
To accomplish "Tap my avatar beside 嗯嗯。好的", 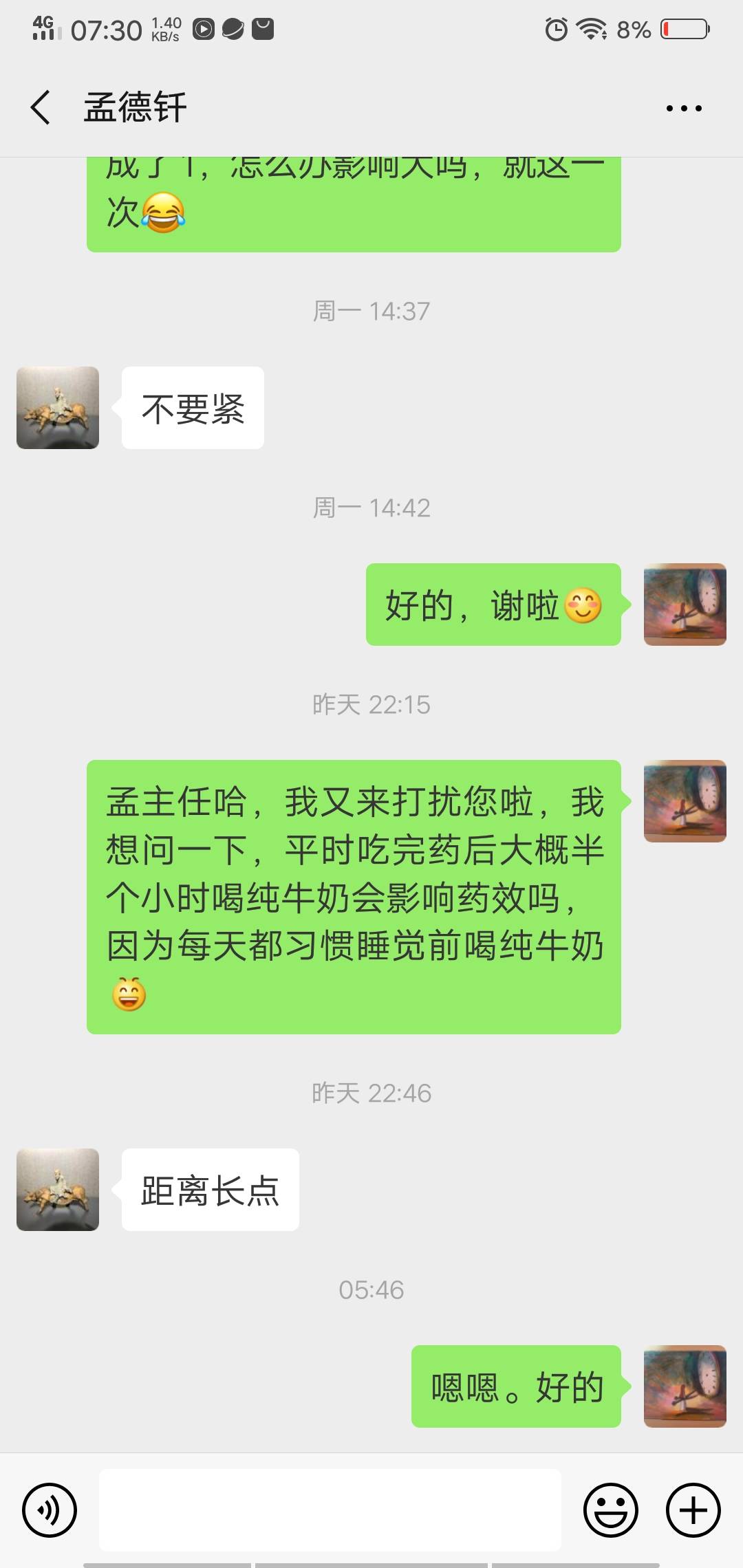I will point(685,1386).
